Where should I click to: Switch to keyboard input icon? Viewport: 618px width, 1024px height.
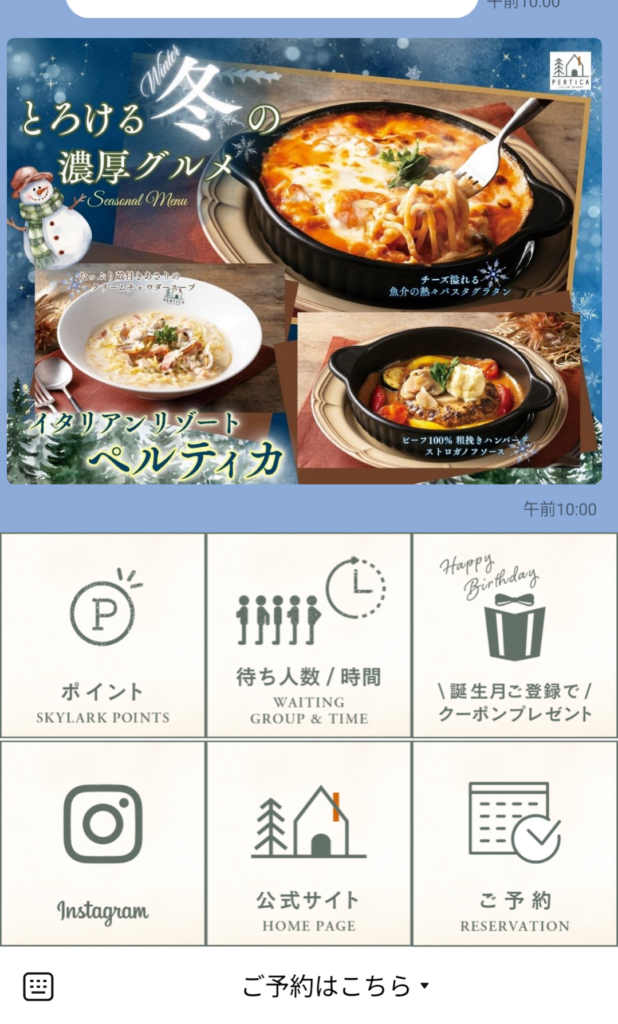pyautogui.click(x=38, y=986)
